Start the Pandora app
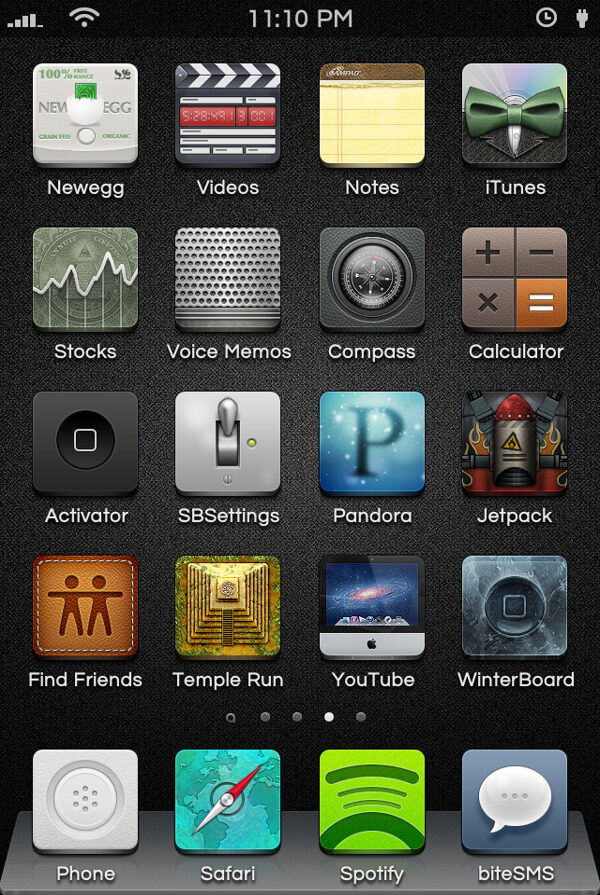 [x=372, y=442]
